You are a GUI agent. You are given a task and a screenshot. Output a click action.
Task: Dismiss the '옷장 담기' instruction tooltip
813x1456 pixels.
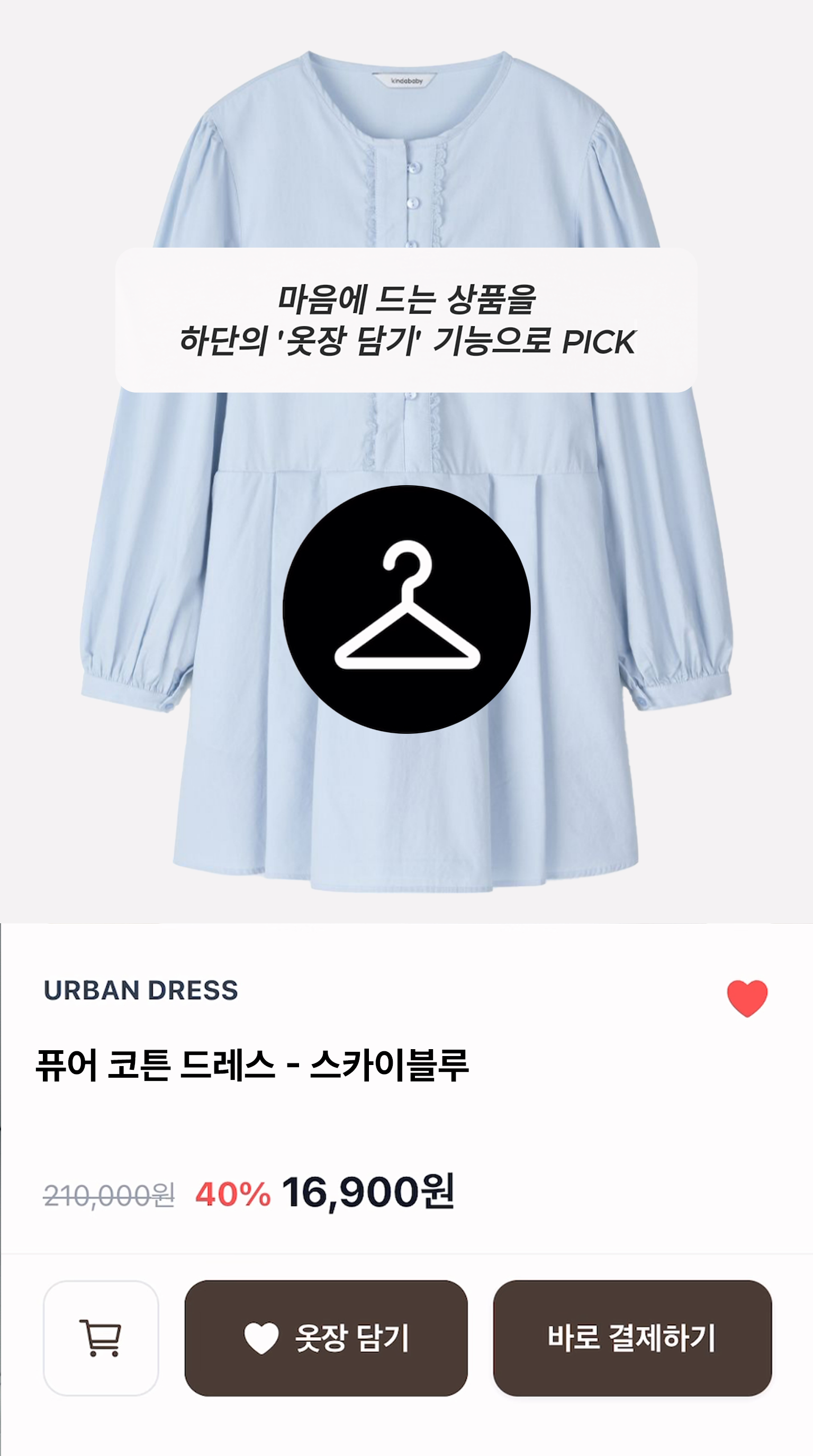(408, 320)
